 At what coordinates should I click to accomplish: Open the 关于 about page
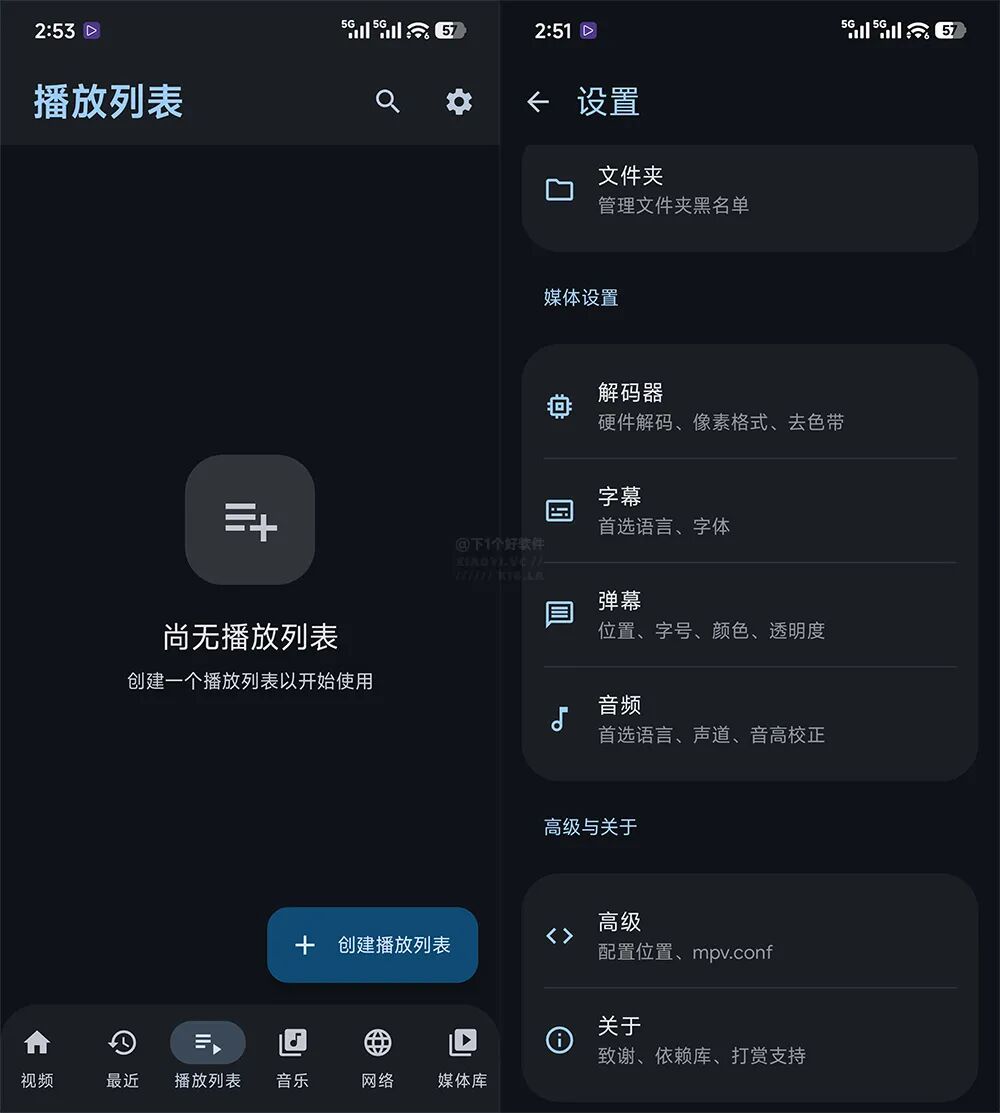click(x=749, y=1040)
